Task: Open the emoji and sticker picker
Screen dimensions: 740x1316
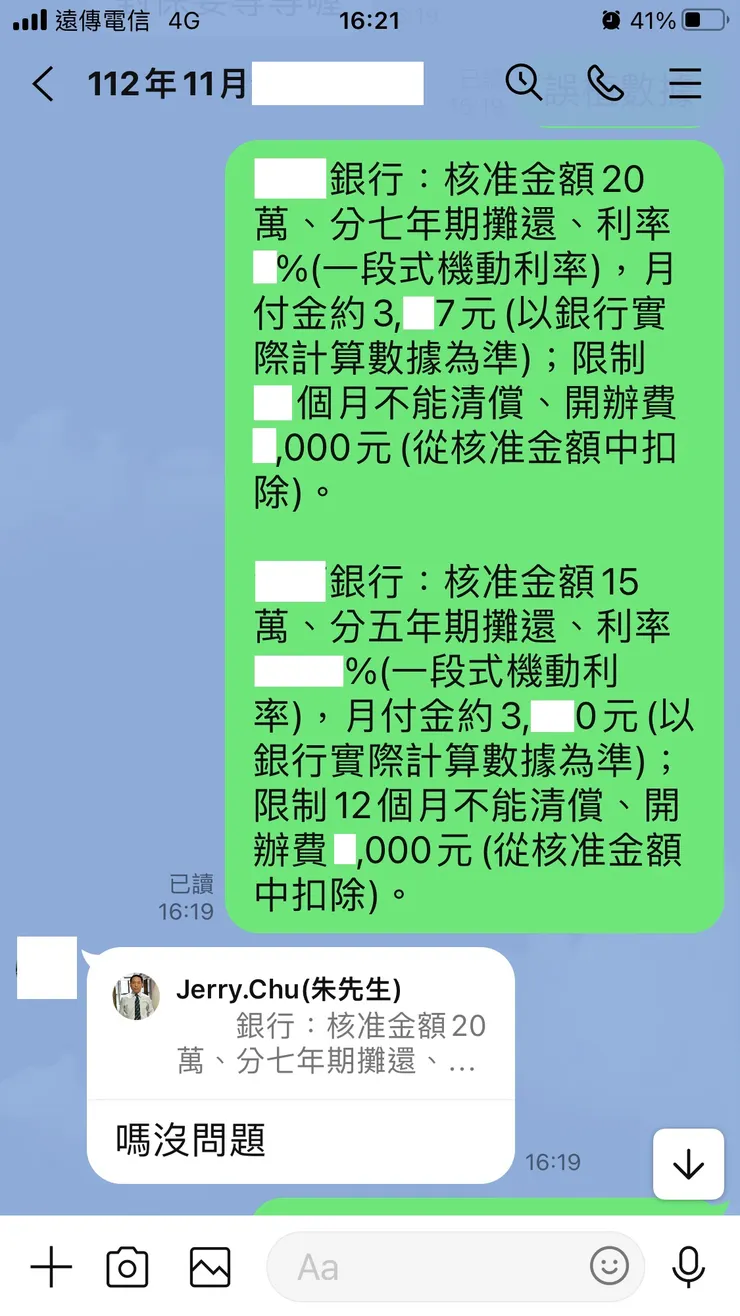Action: pyautogui.click(x=610, y=1266)
